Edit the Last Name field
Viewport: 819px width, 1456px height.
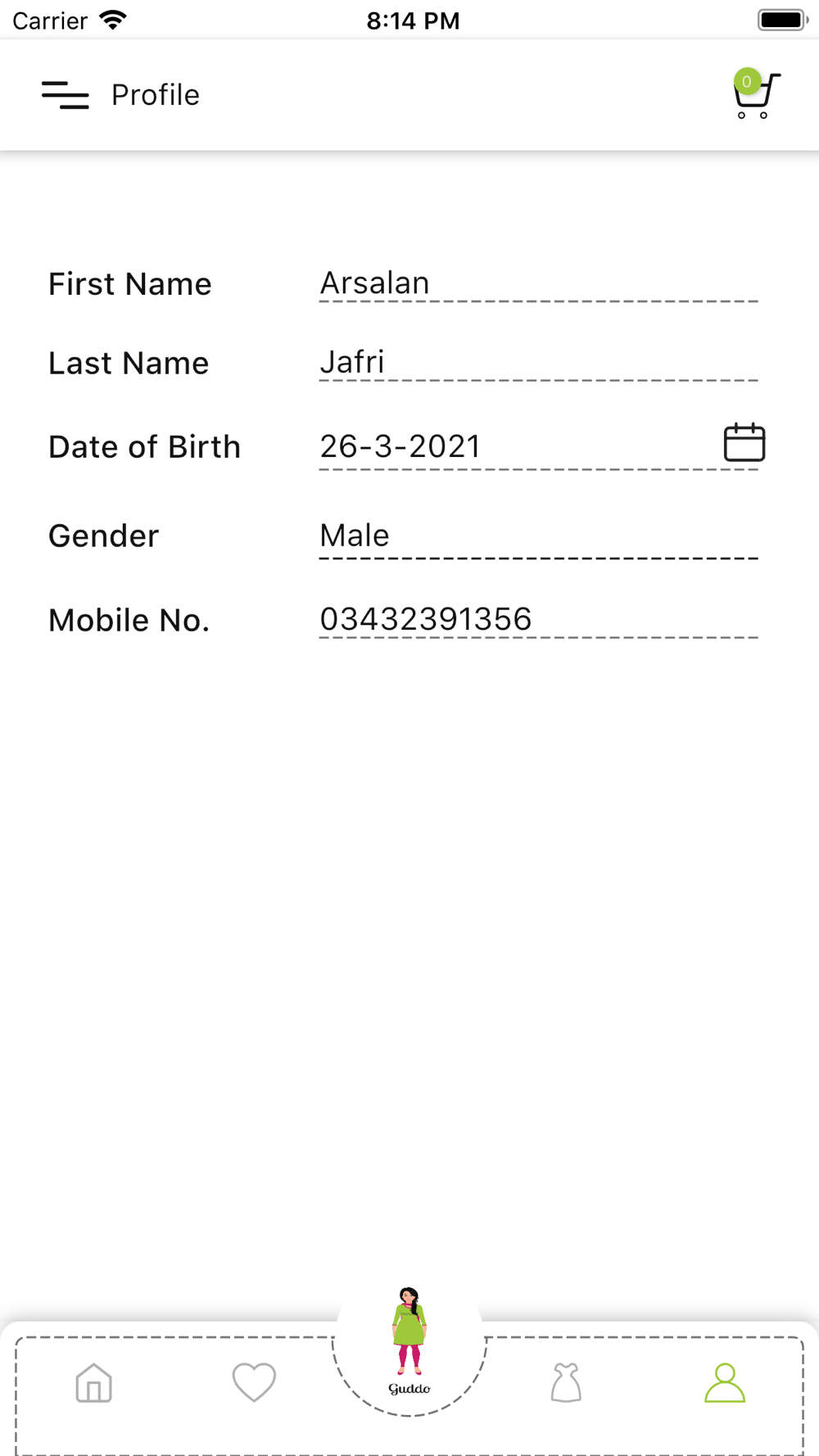(x=537, y=362)
